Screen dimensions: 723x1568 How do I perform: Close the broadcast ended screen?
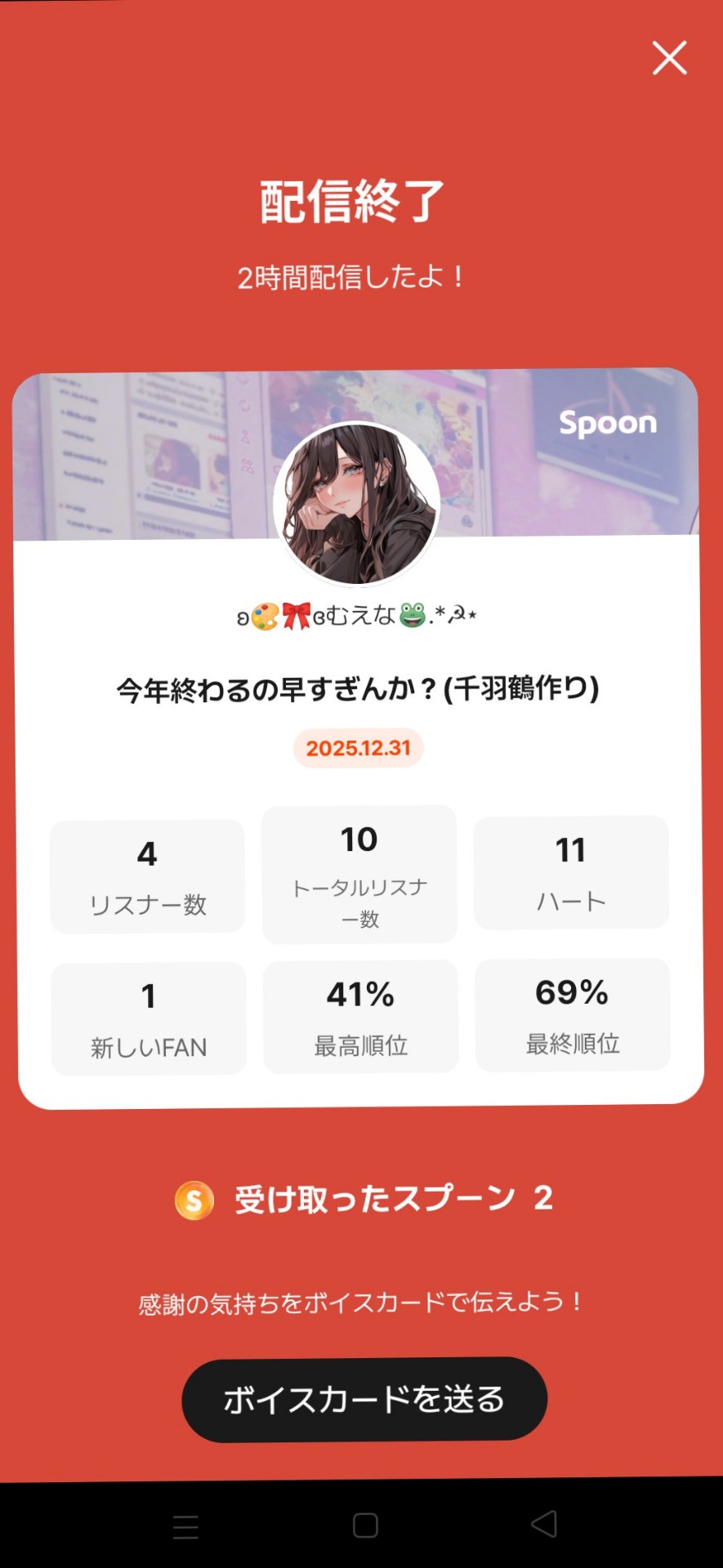click(669, 58)
